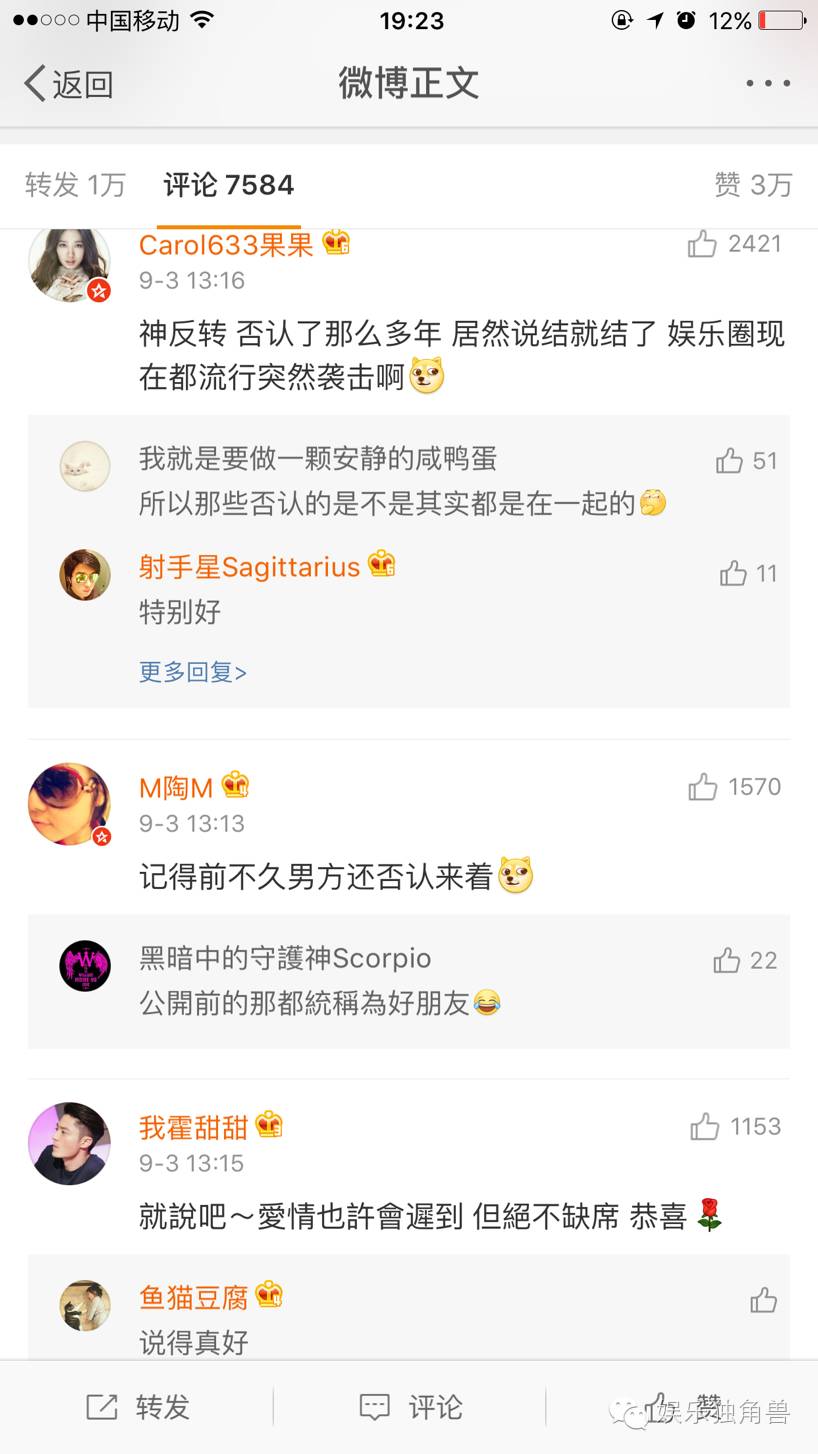
Task: Tap 赞 in bottom bar
Action: 685,1407
